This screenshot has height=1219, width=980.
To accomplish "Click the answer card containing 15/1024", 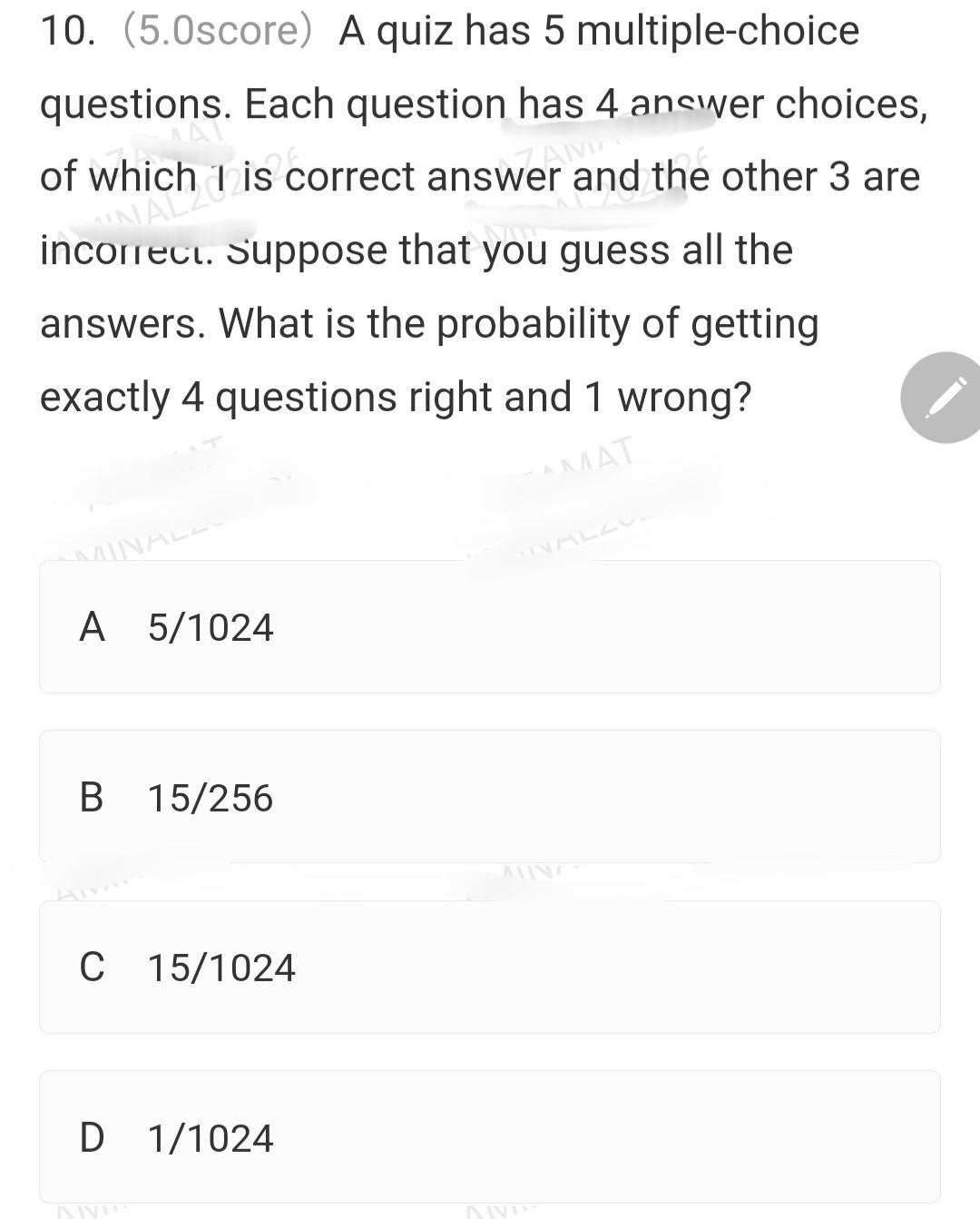I will [490, 966].
